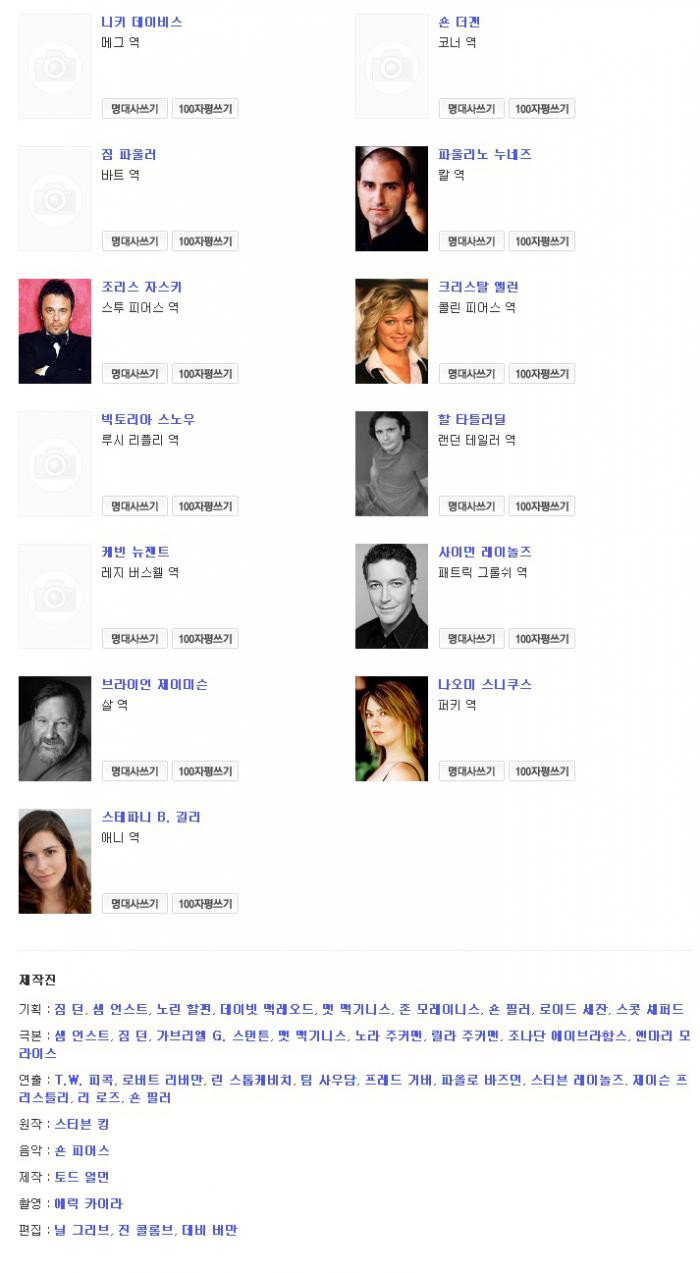Screen dimensions: 700x1273
Task: View 짐 파울러's actor page
Action: pyautogui.click(x=129, y=155)
